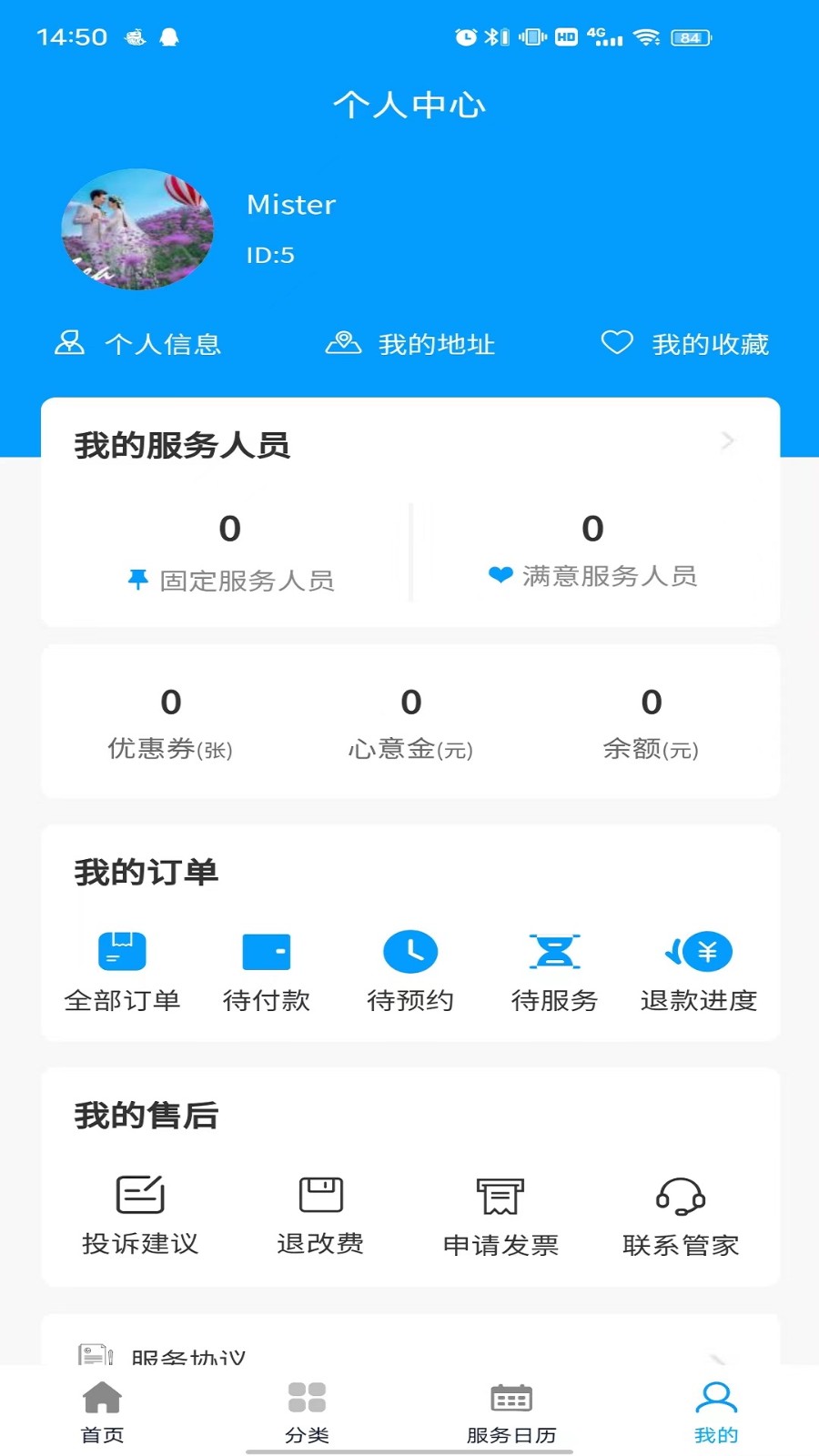Expand 我的服务人员 via the chevron

(x=727, y=442)
